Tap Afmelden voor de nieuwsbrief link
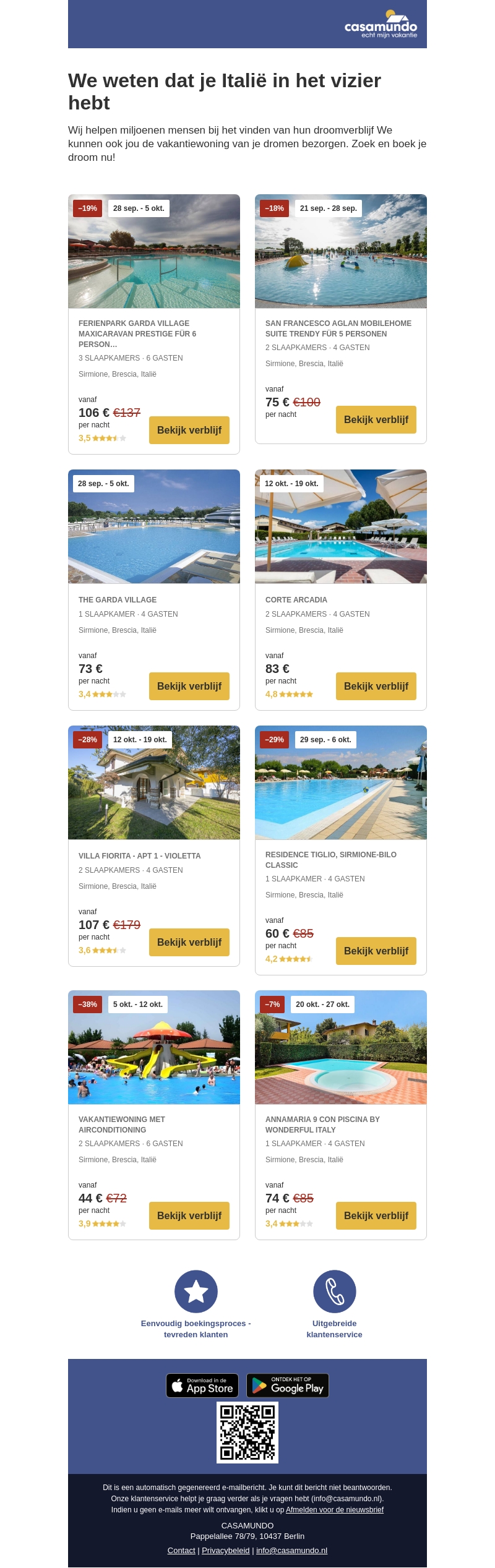The height and width of the screenshot is (1568, 495). click(x=335, y=1510)
